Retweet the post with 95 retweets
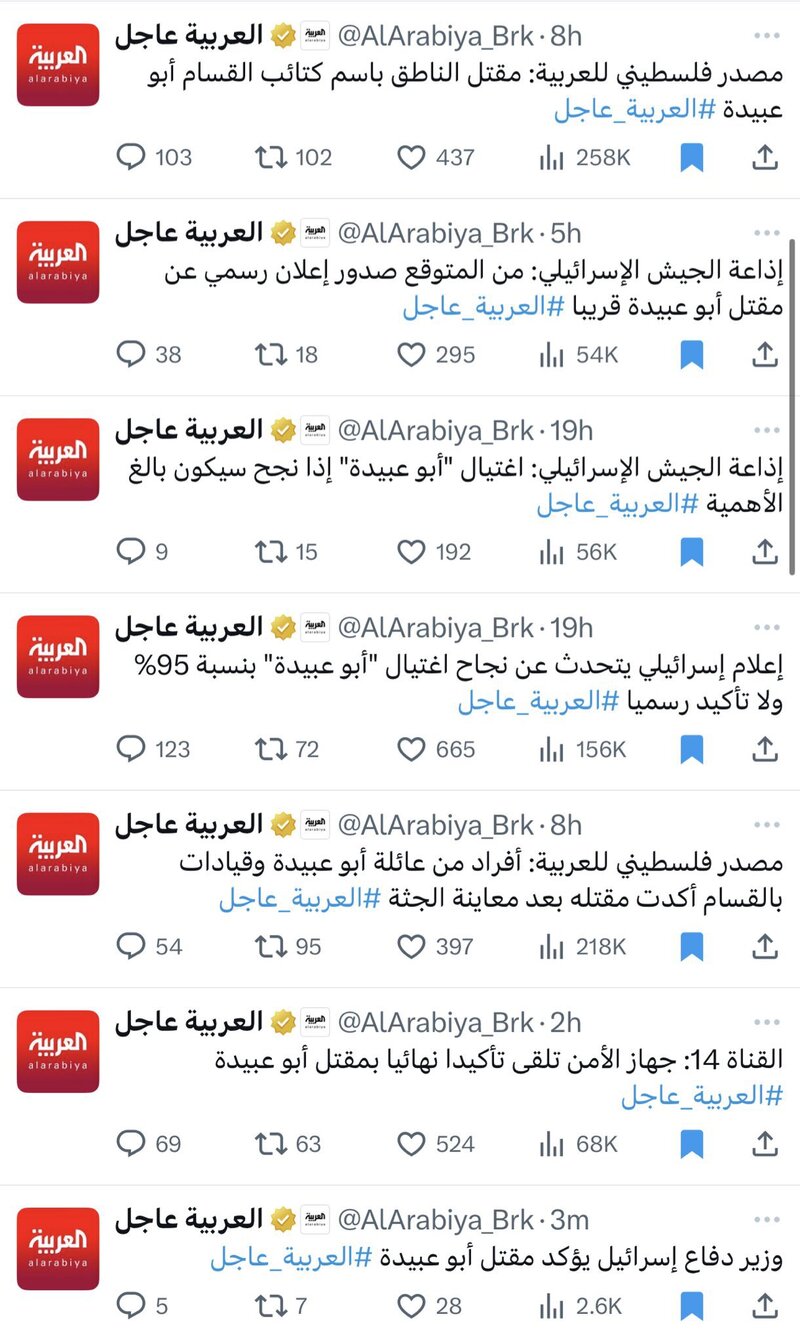 pyautogui.click(x=265, y=946)
